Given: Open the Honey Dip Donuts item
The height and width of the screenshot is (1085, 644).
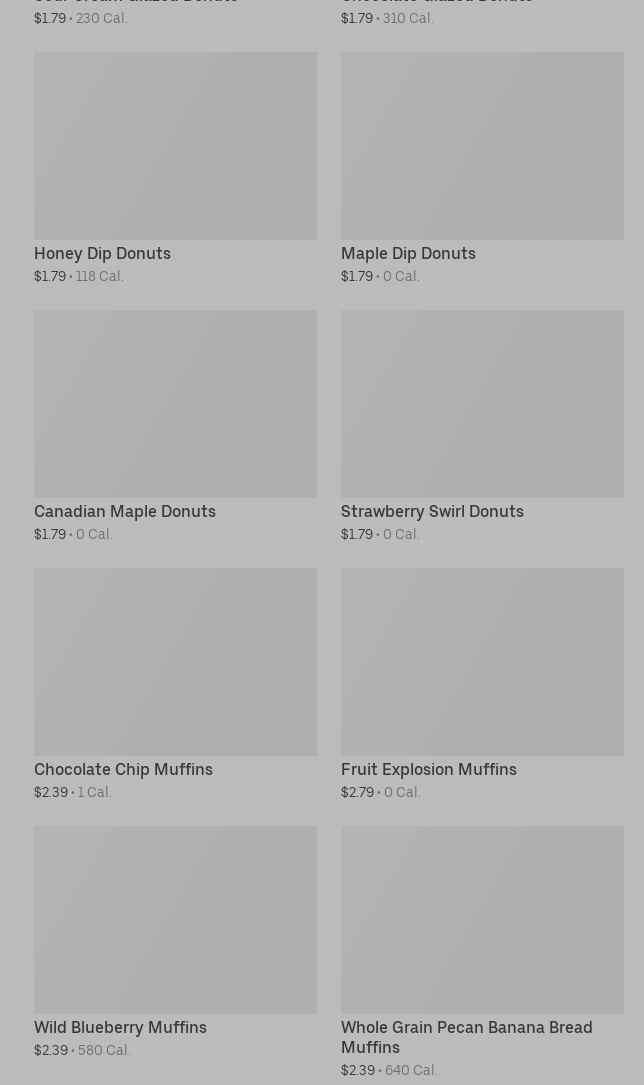Looking at the screenshot, I should pos(175,146).
